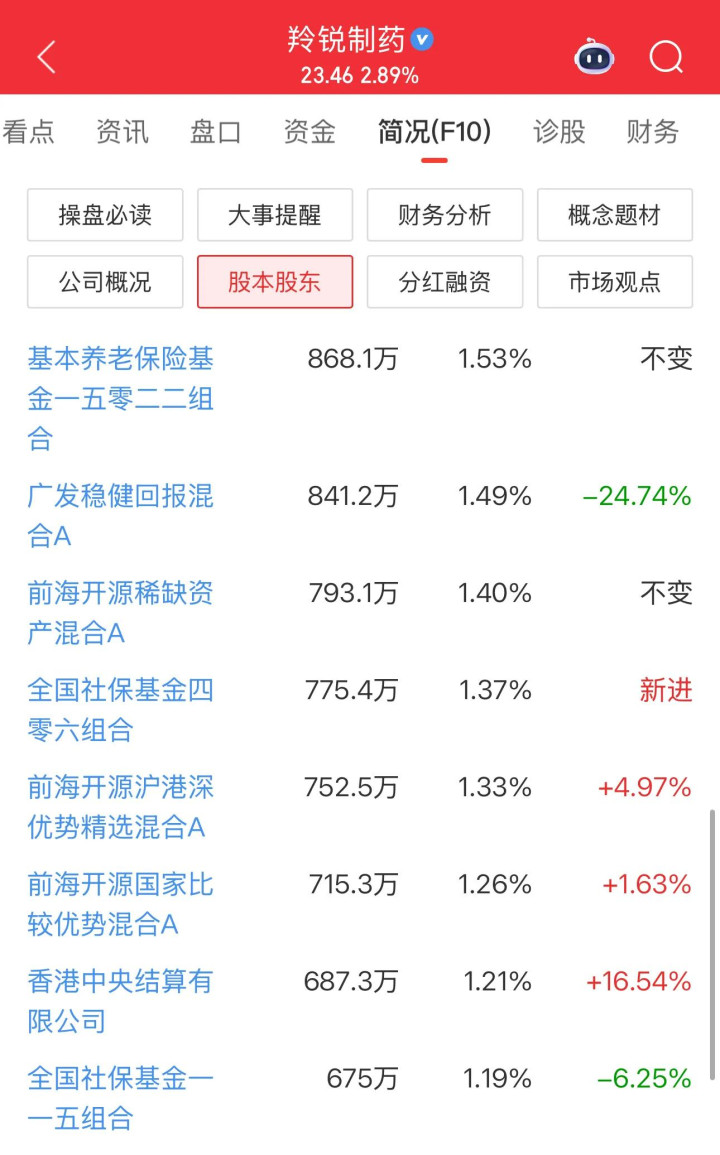The image size is (720, 1155).
Task: Open shareholder 基本养老保险基金一五零二二组合
Action: [120, 399]
